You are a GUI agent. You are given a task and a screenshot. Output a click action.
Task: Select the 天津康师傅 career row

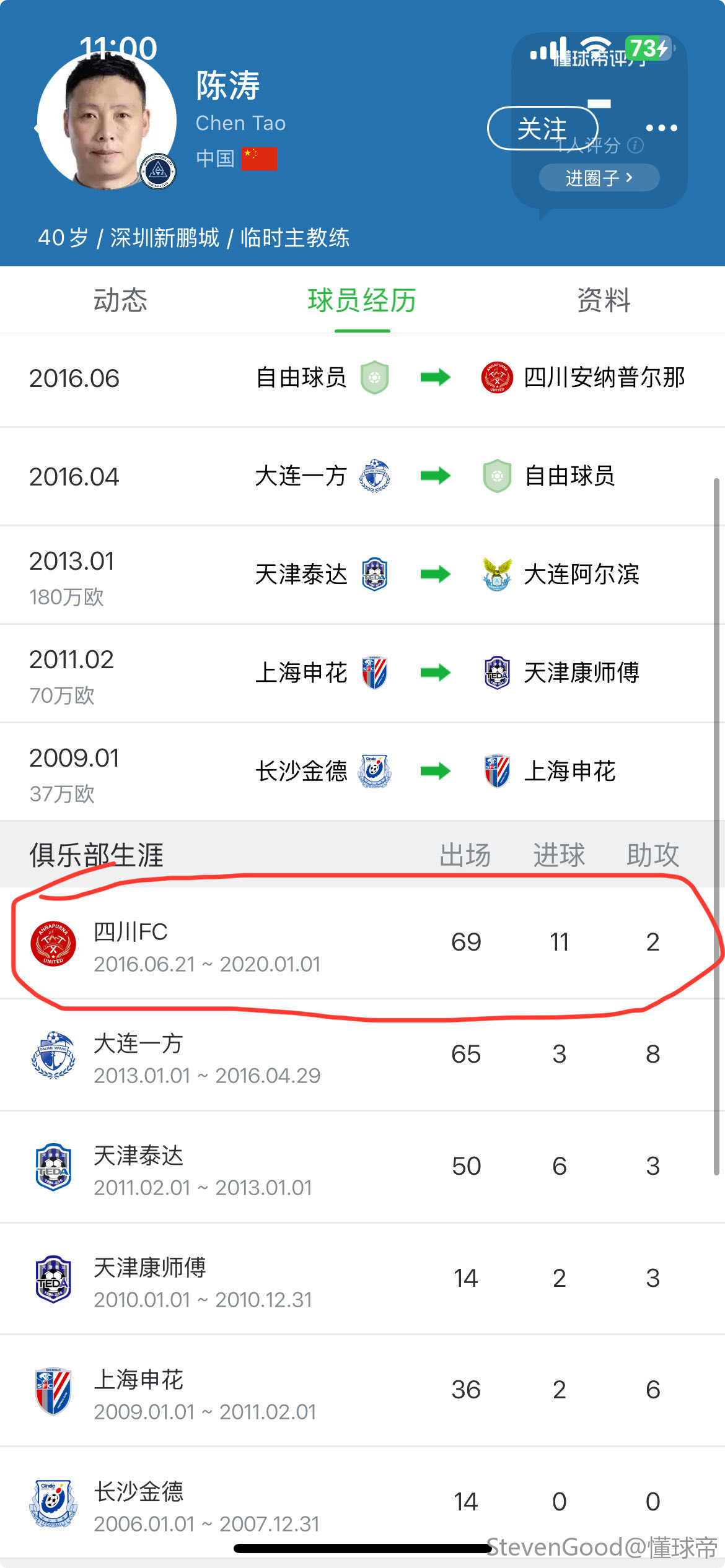tap(362, 1279)
